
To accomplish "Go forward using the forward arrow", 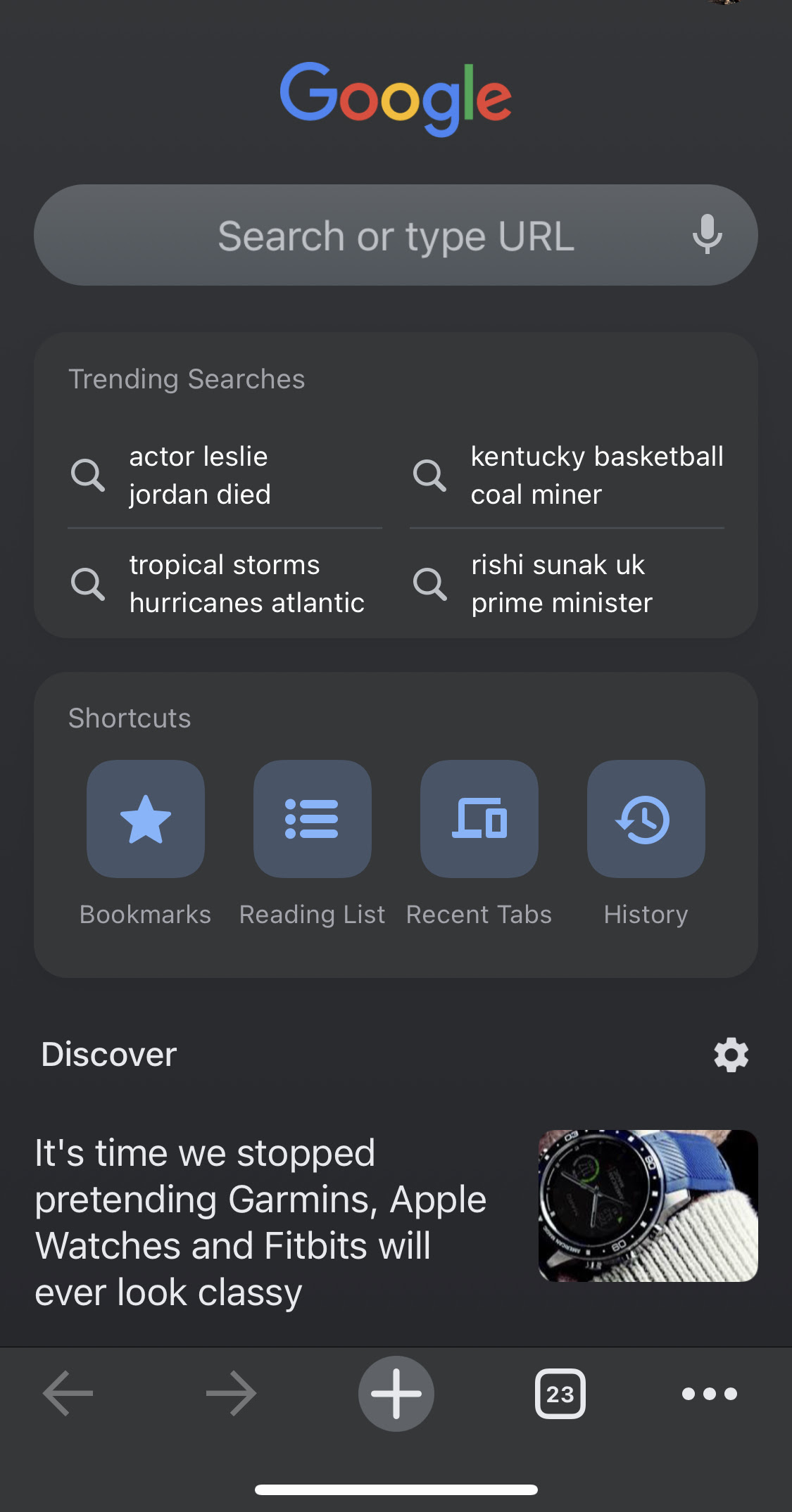I will click(x=232, y=1393).
